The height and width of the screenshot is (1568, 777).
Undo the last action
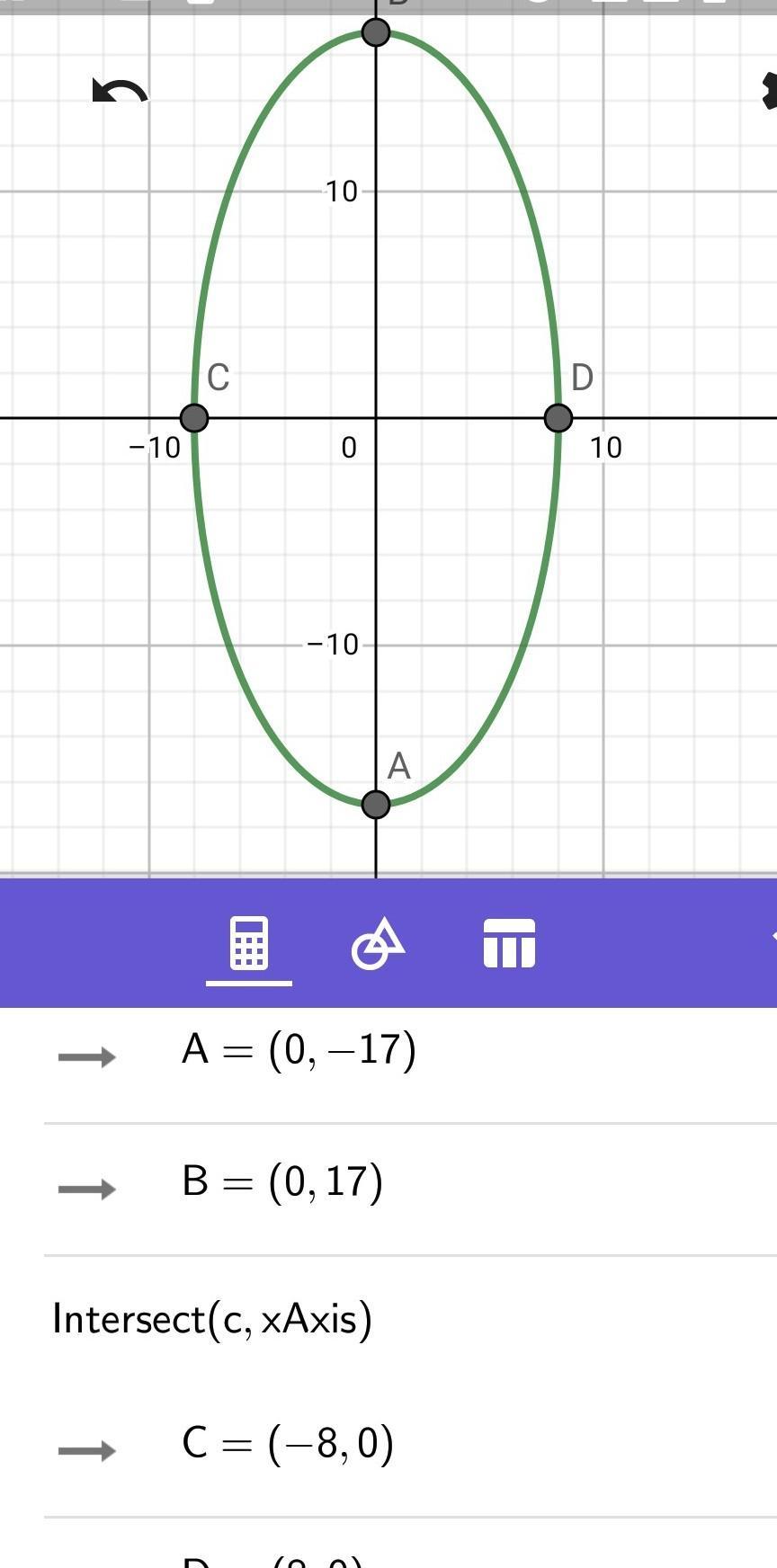(x=120, y=91)
